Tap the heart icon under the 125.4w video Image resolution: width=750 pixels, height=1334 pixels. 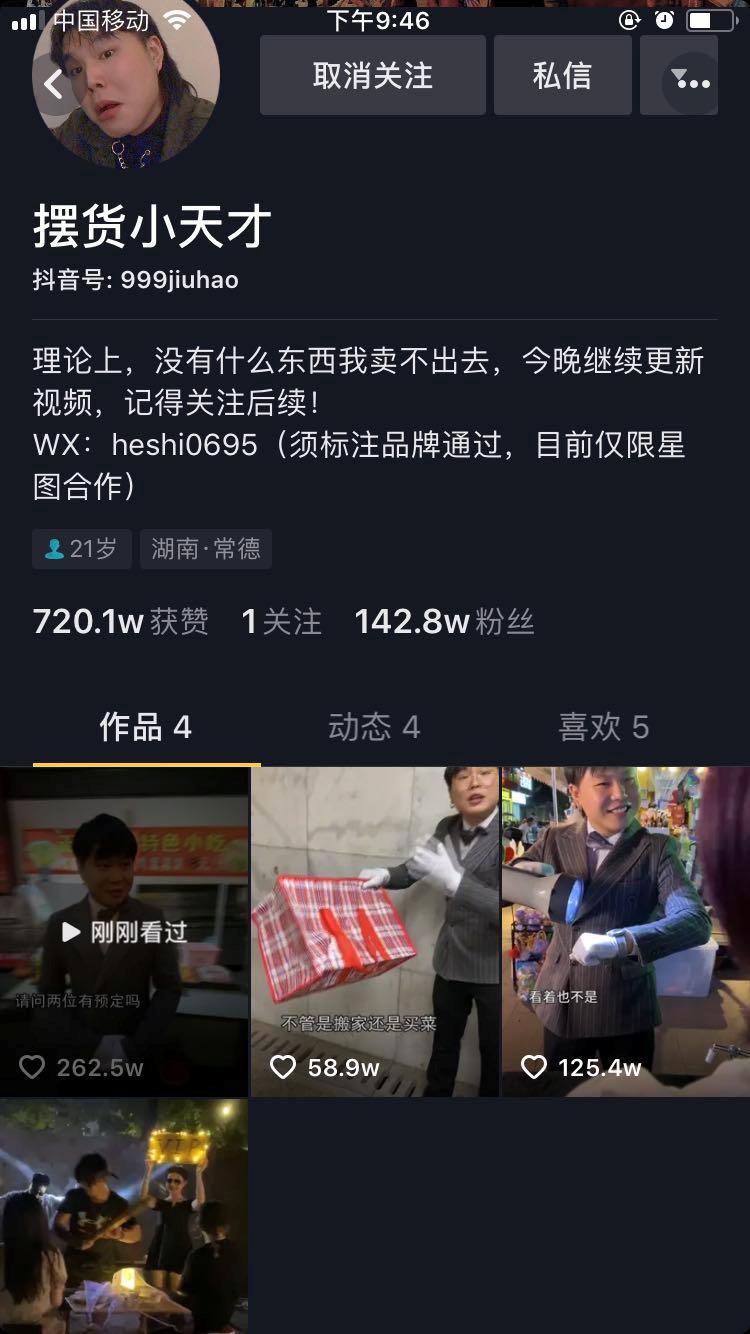tap(533, 1068)
